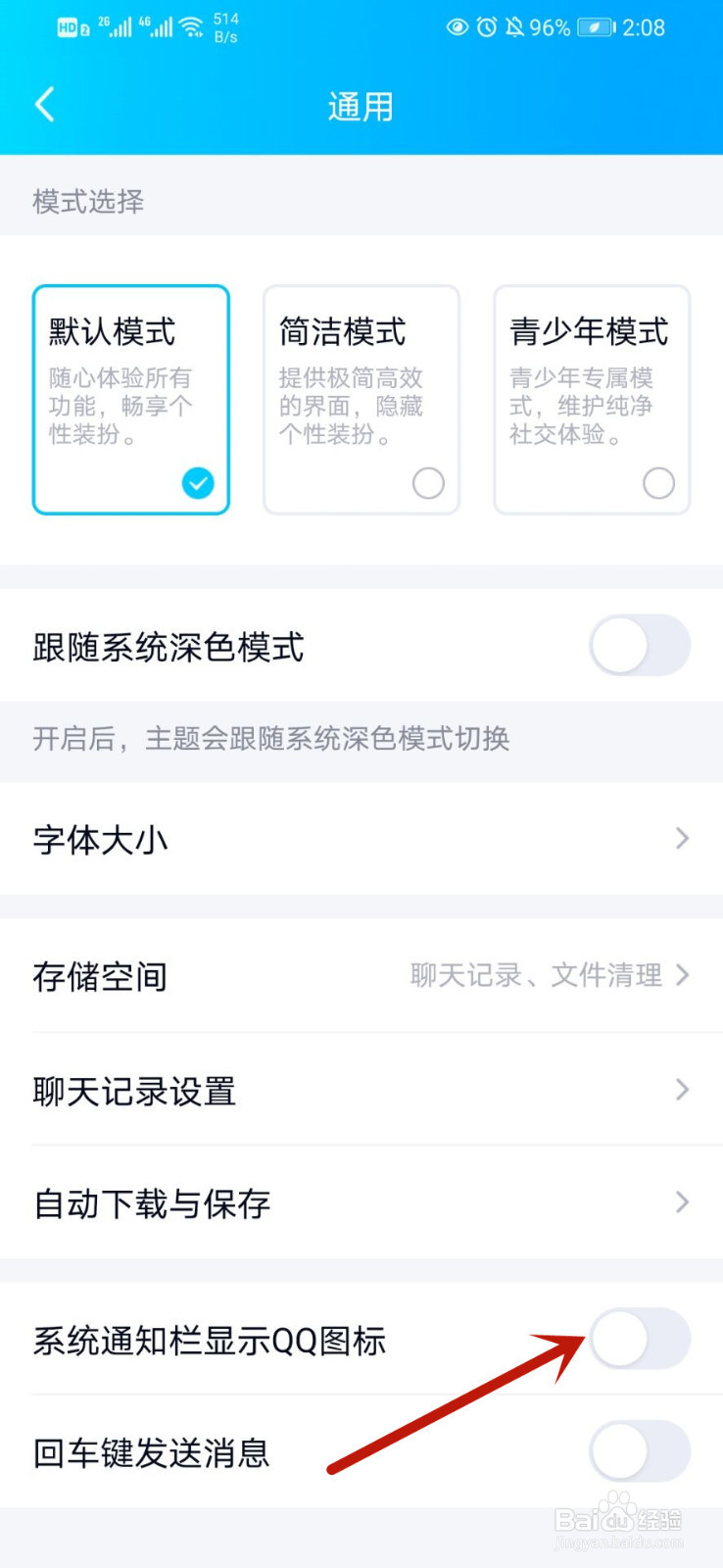Expand 自动下载与保存 options

tap(683, 1202)
